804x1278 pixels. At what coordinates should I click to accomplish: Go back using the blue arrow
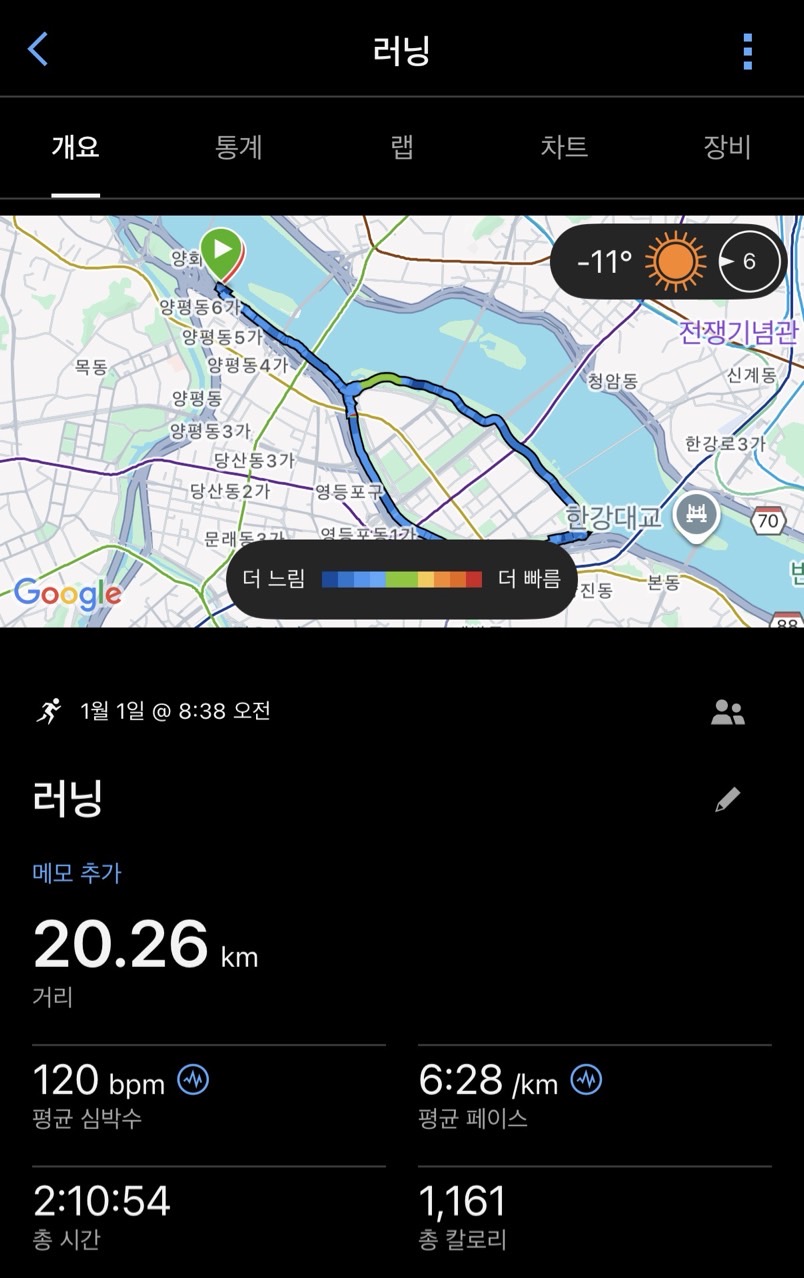pyautogui.click(x=38, y=48)
